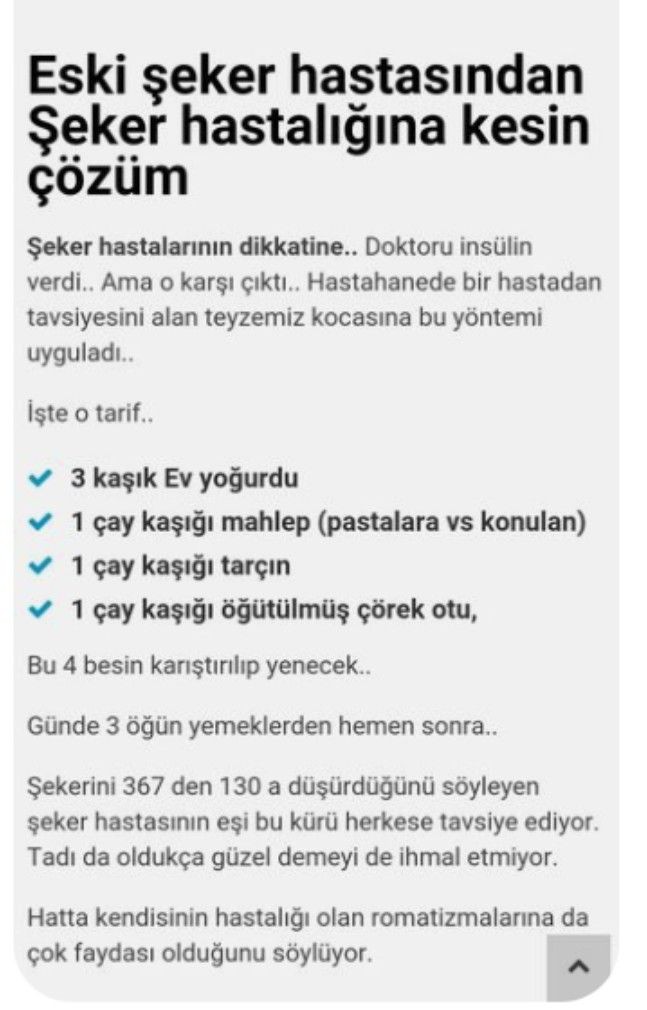Screen dimensions: 647x1010
Task: Tap the scroll-to-top arrow button
Action: pyautogui.click(x=579, y=966)
